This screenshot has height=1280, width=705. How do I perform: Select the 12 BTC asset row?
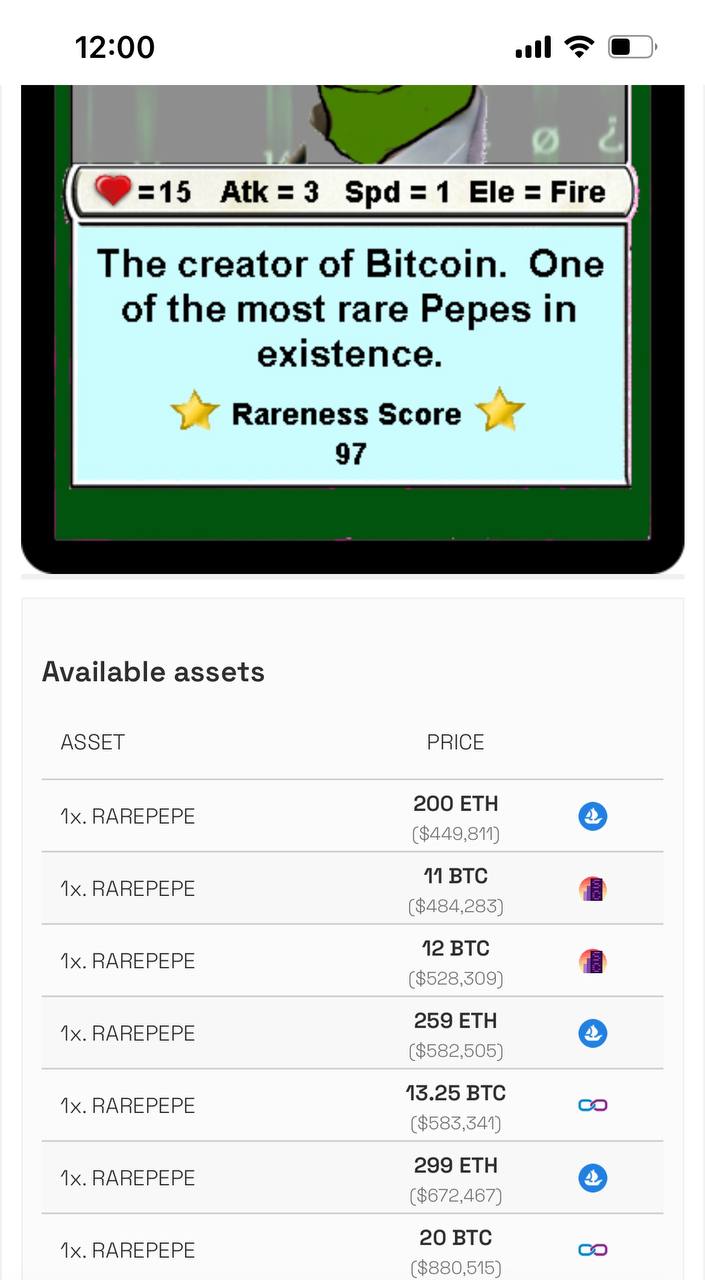[352, 960]
